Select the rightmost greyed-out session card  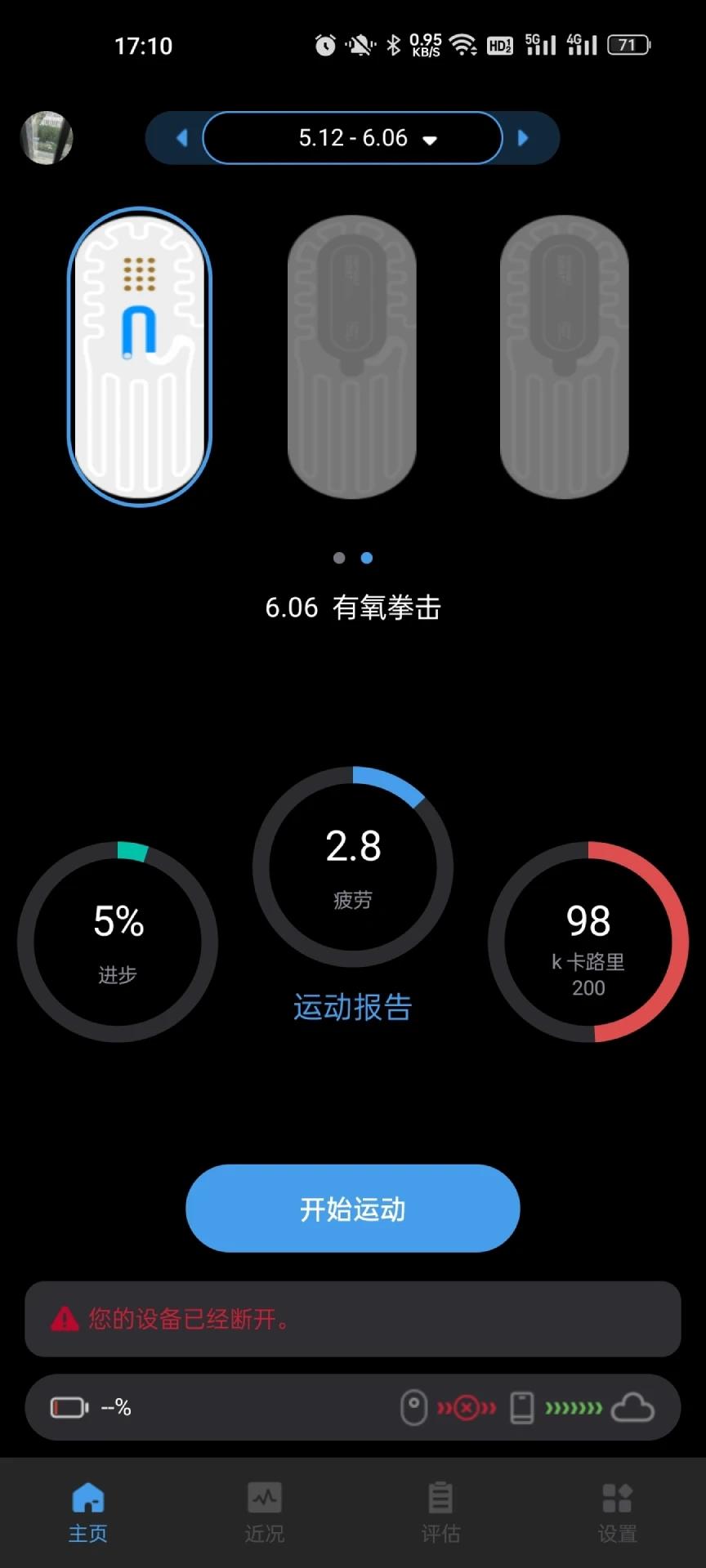[x=564, y=357]
